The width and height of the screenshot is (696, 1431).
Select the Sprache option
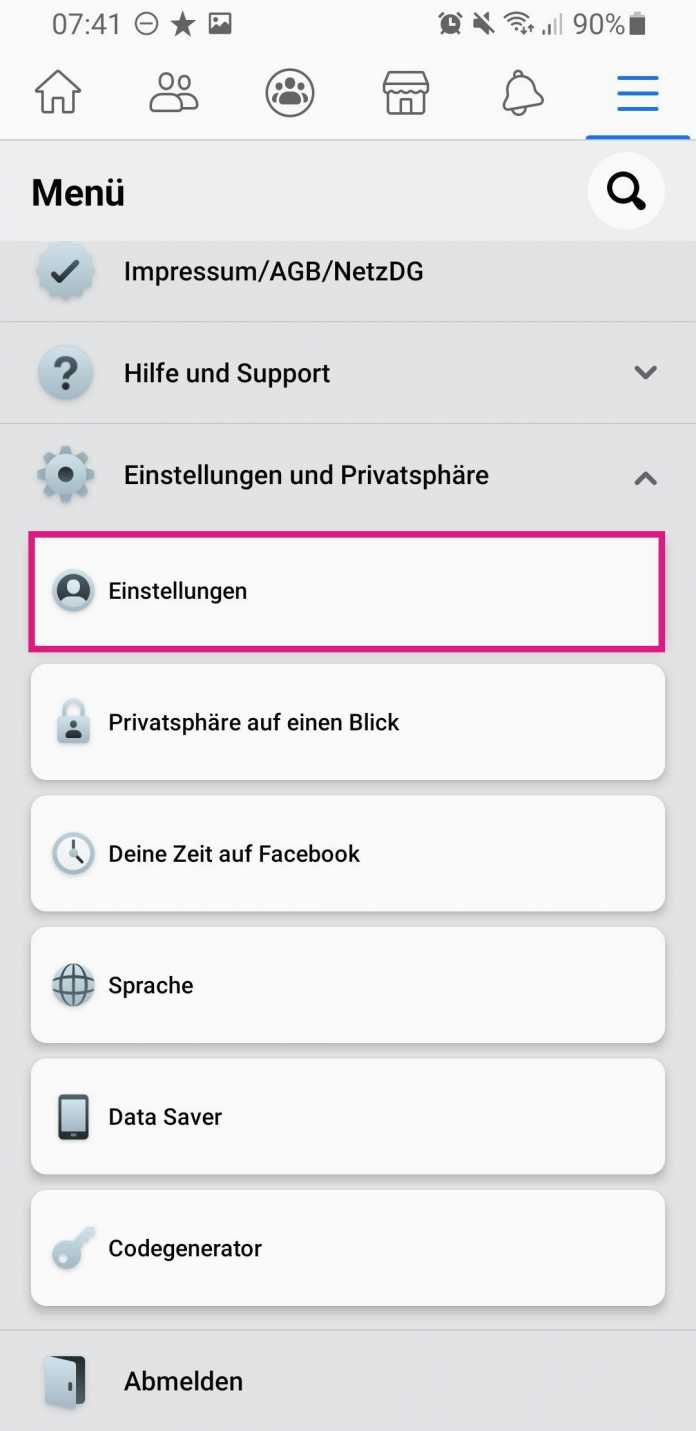click(347, 985)
